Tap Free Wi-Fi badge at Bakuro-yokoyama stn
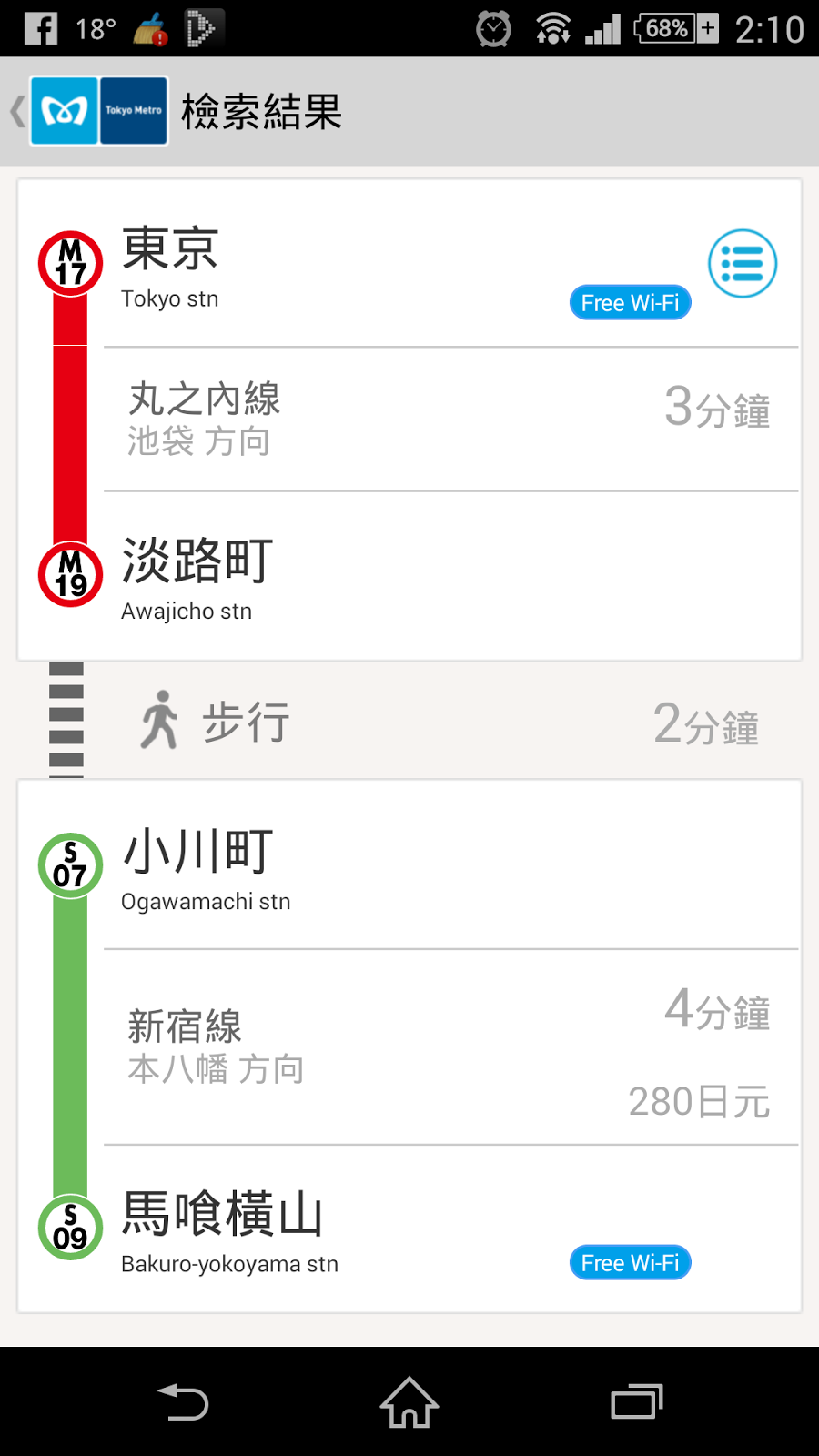819x1456 pixels. click(x=630, y=1263)
